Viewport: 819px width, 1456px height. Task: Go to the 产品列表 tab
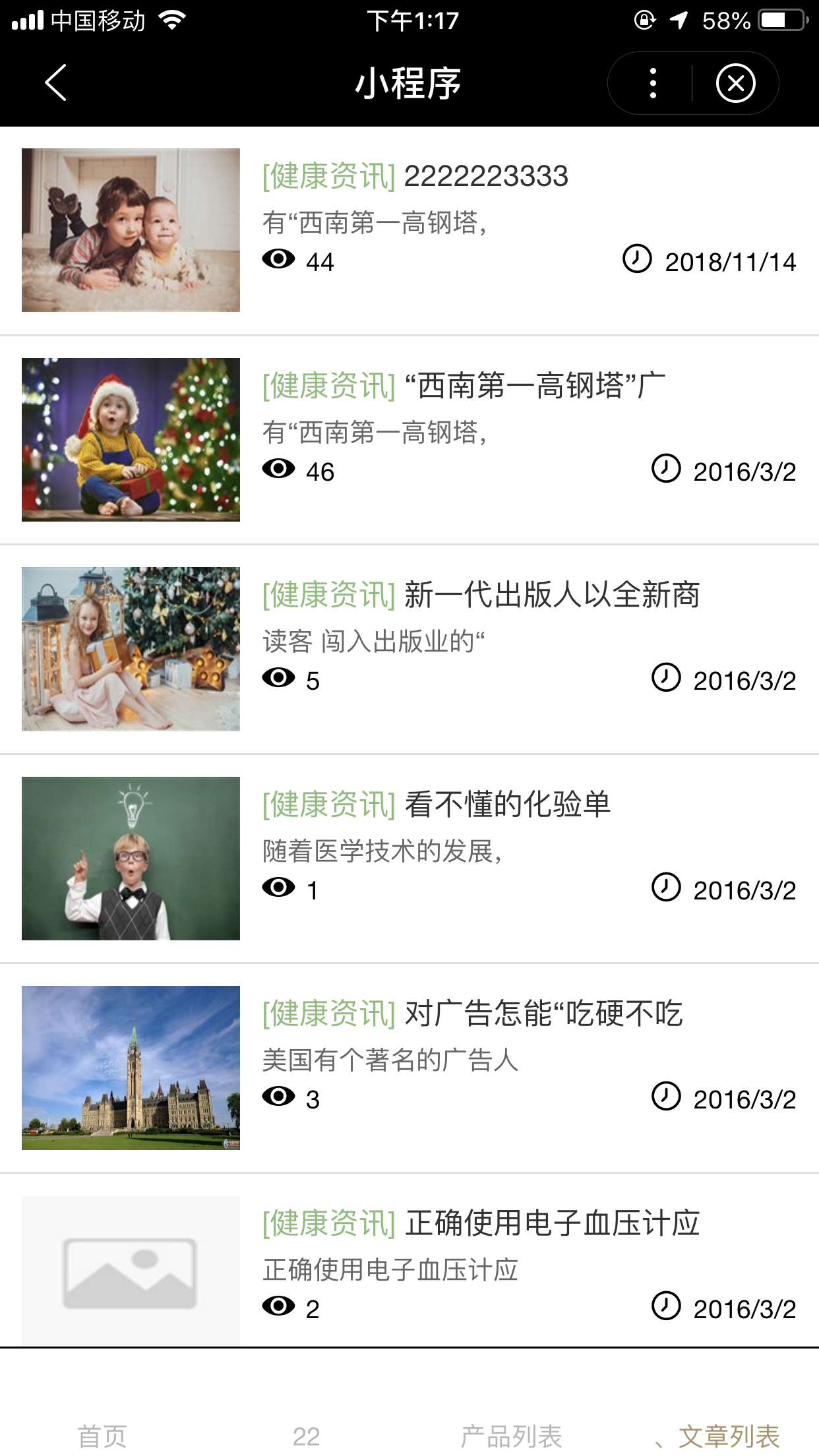[x=512, y=1436]
